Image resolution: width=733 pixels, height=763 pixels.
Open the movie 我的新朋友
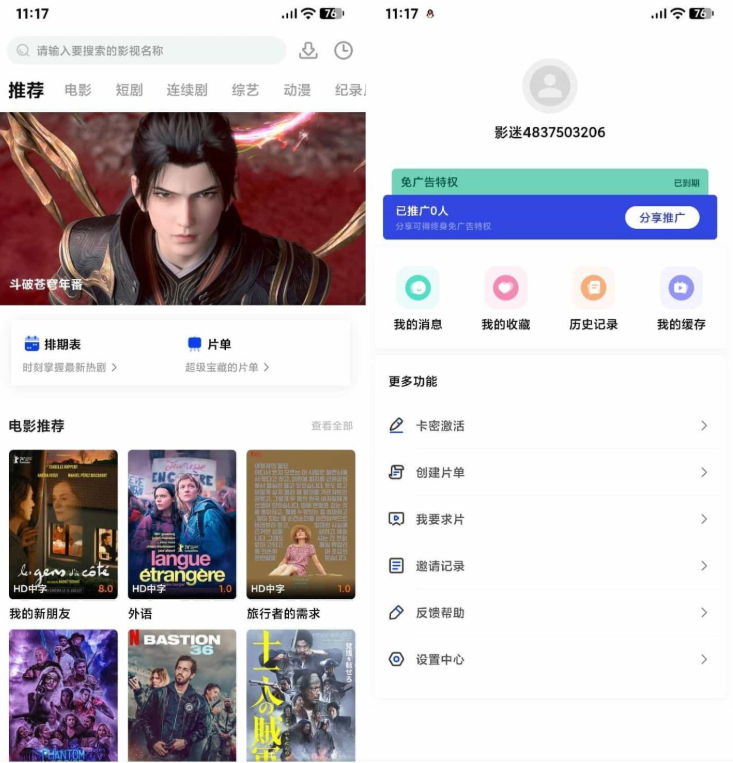[x=63, y=524]
